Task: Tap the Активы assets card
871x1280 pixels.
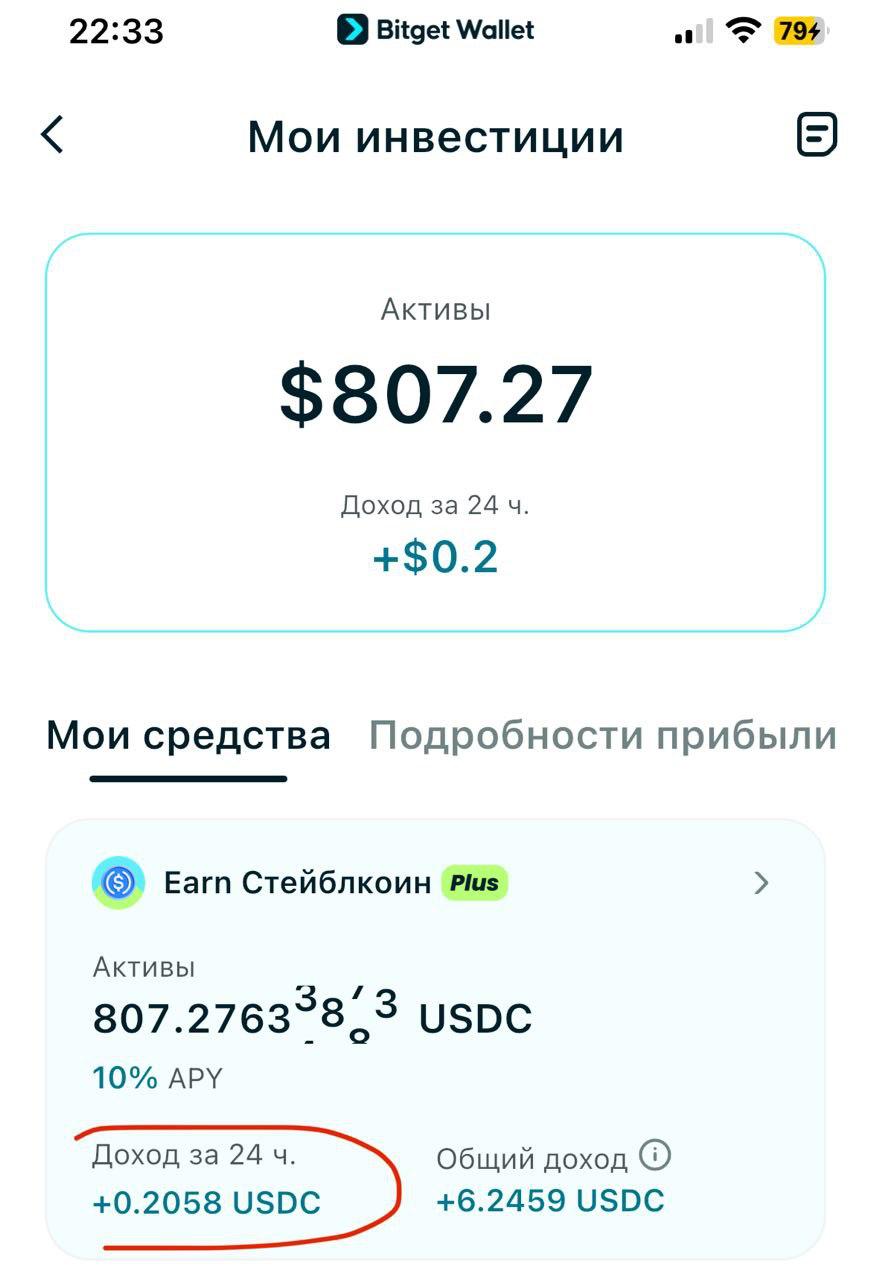Action: pos(435,430)
